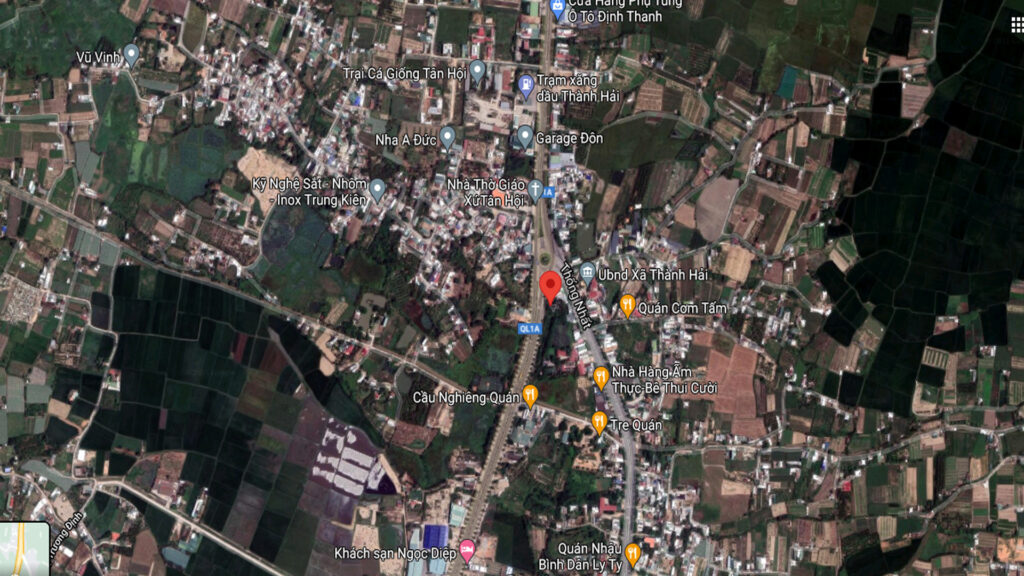Select Quán Cơm Tấm restaurant marker
Screen dimensions: 1024x576
point(627,305)
